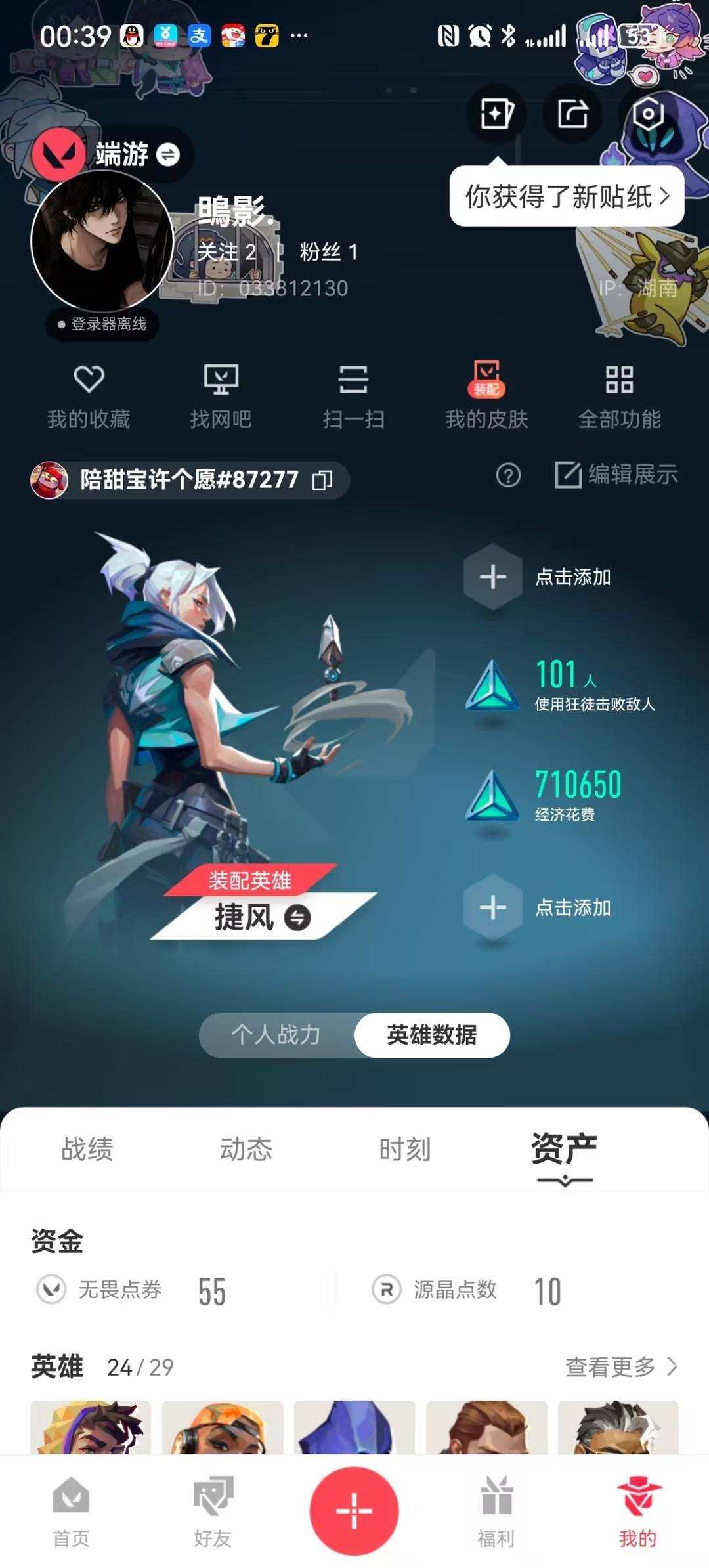Open 我的皮肤 skins panel
The width and height of the screenshot is (709, 1568).
click(x=486, y=394)
